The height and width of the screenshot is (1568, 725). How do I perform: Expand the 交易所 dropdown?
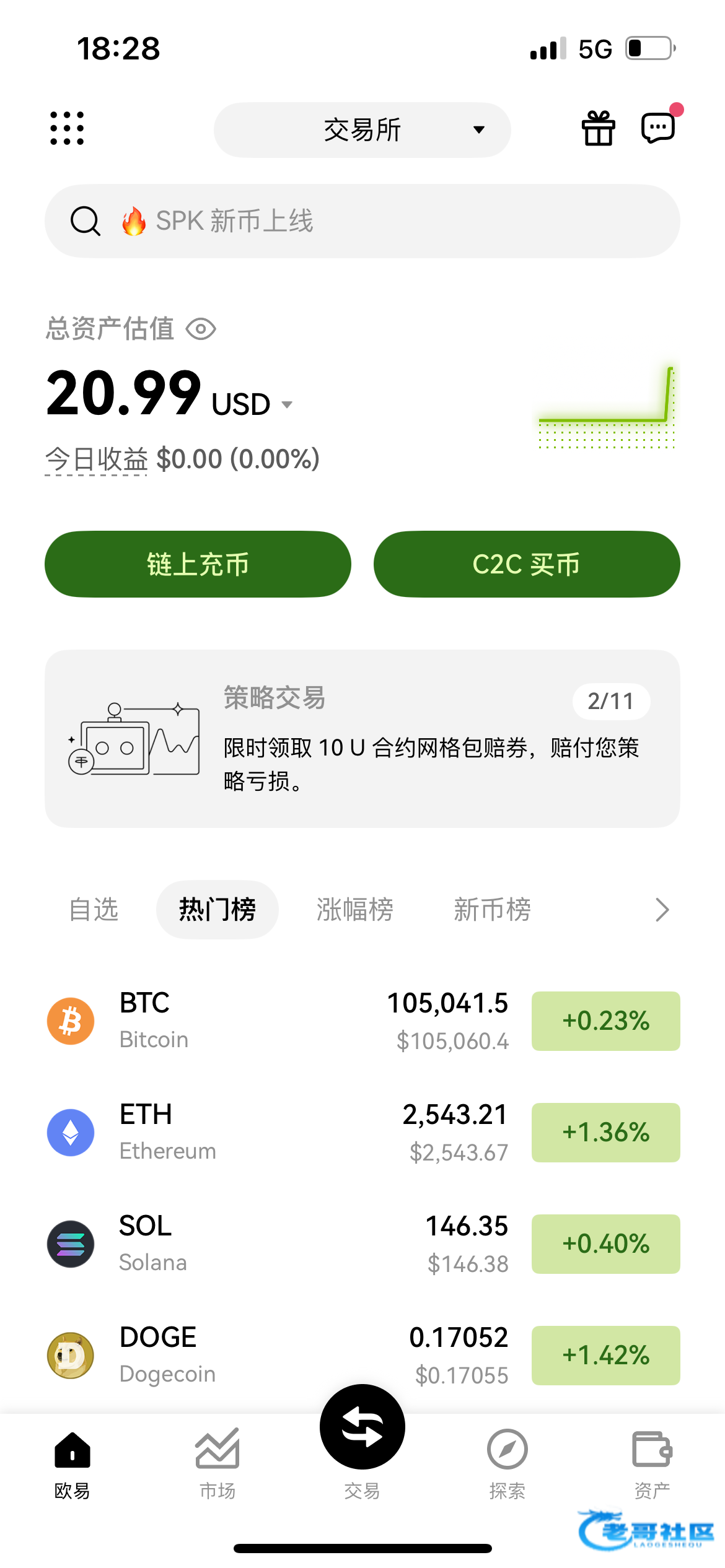[362, 130]
